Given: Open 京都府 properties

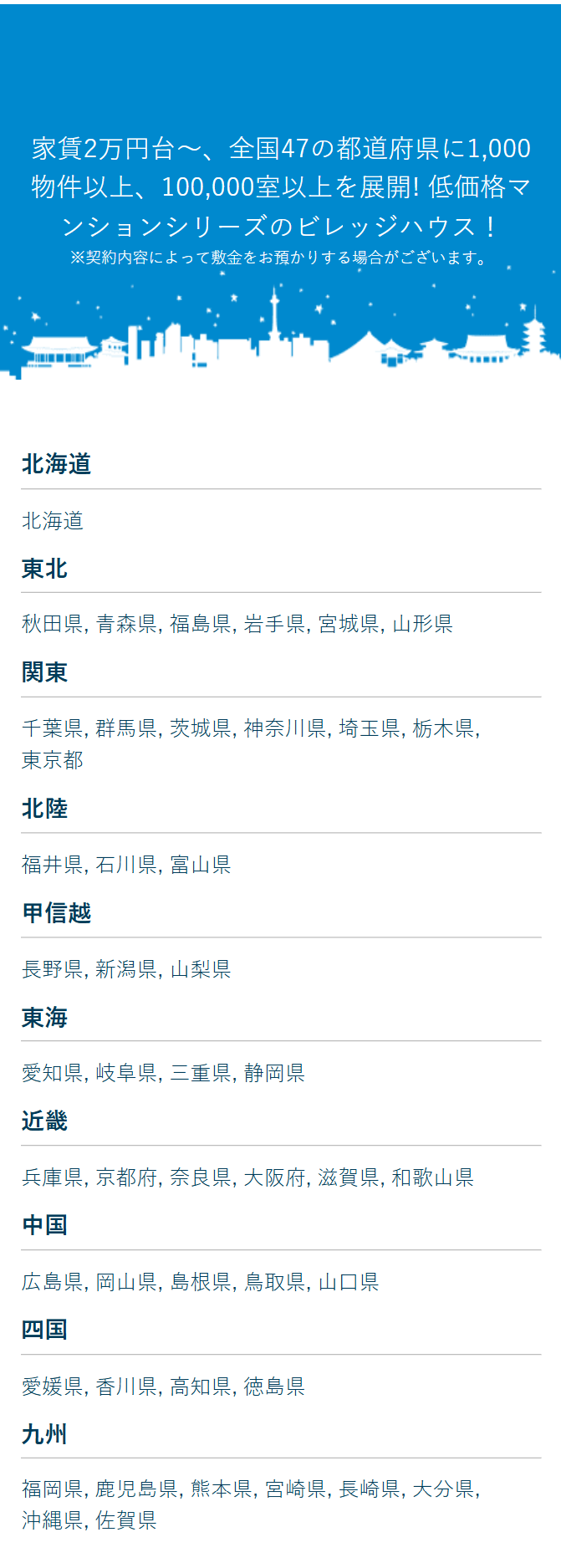Looking at the screenshot, I should (126, 1177).
